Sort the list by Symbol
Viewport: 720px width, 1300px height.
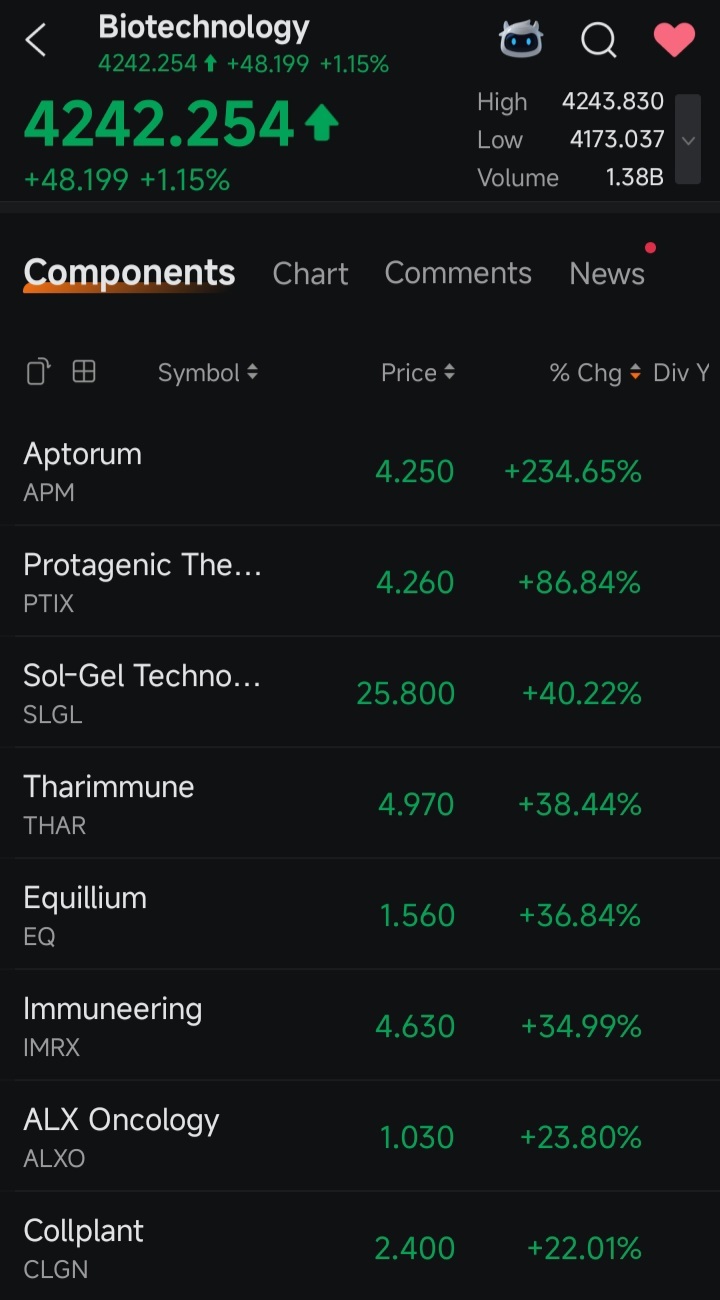click(x=208, y=373)
